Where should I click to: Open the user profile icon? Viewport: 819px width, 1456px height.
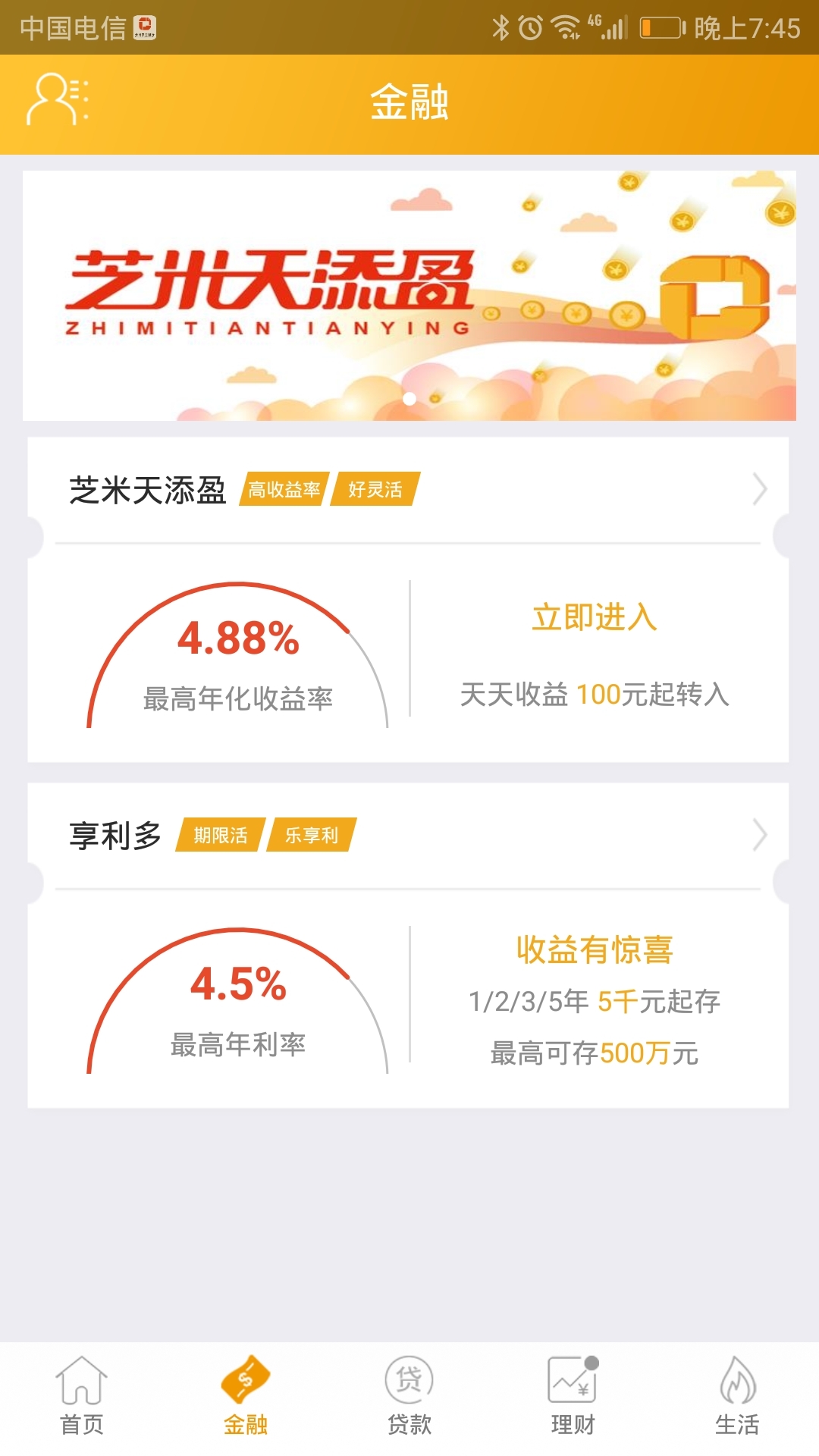click(57, 99)
